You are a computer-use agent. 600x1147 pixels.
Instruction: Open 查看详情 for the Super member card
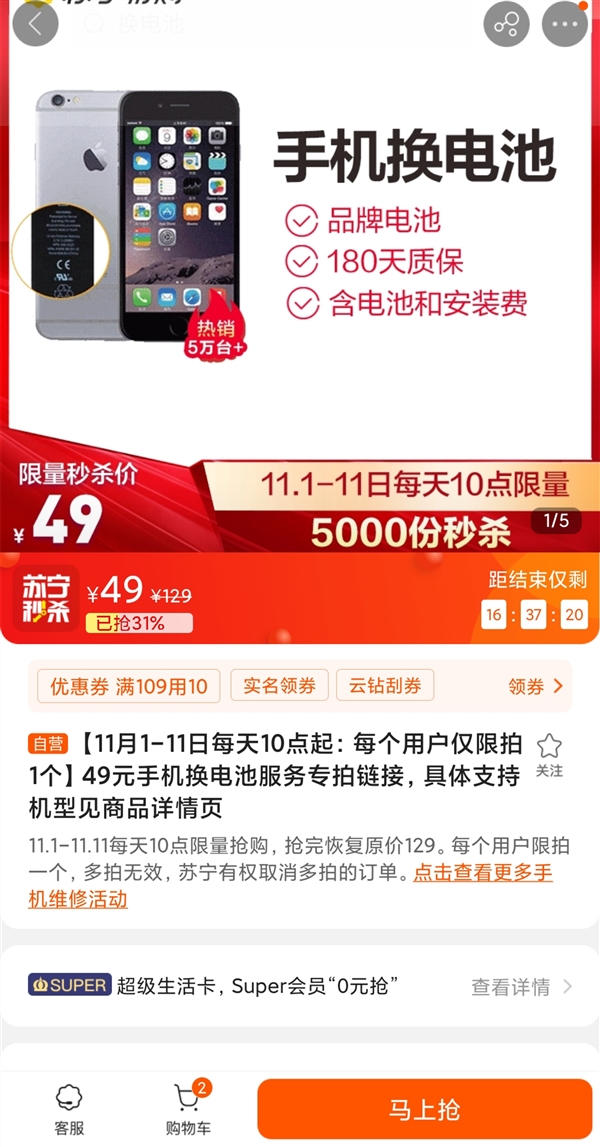pos(521,987)
